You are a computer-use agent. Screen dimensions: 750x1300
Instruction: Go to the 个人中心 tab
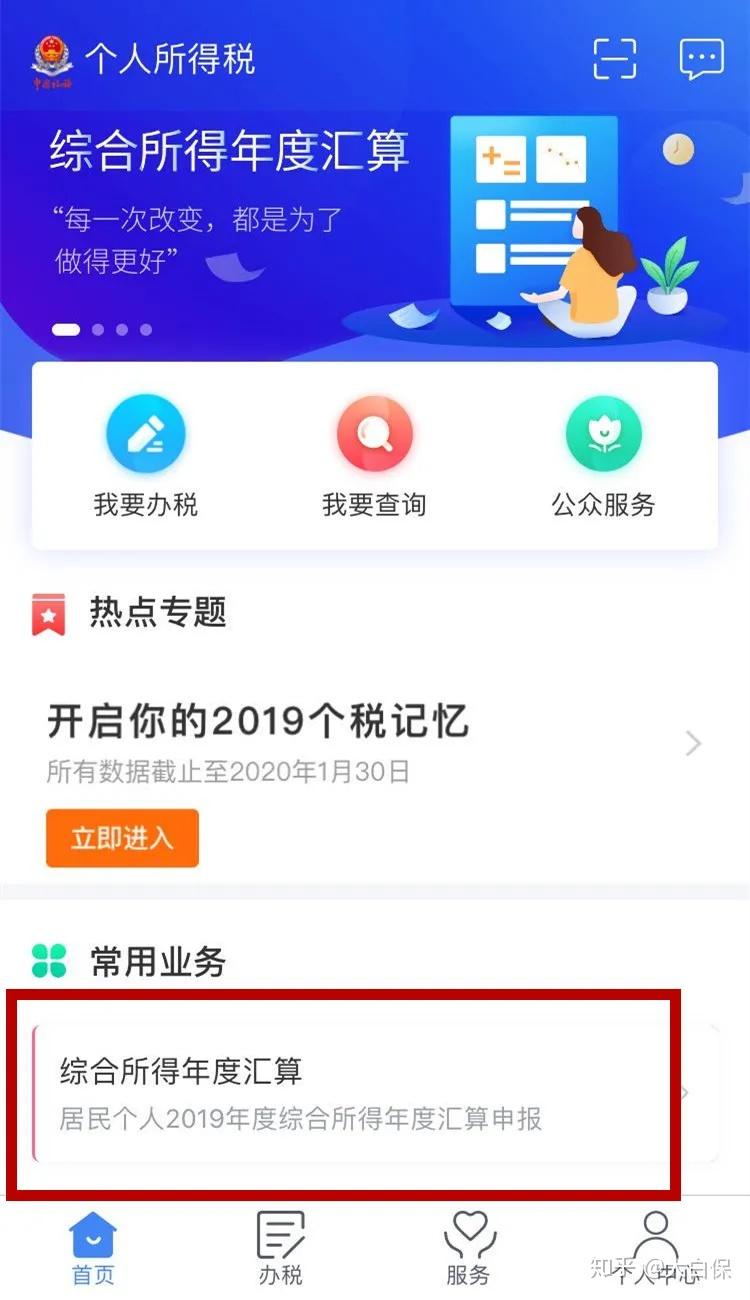(x=655, y=1248)
